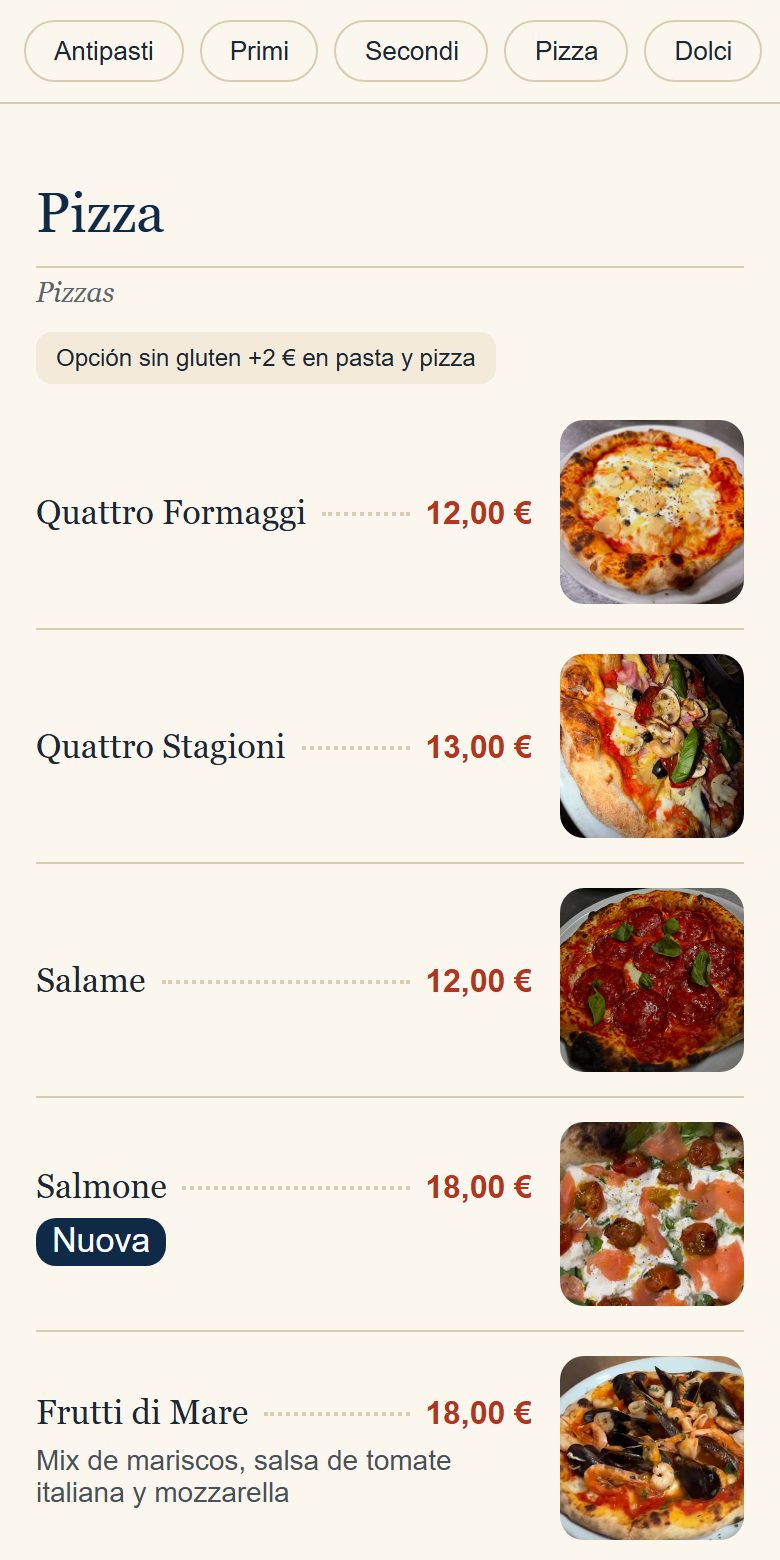Switch to the Secondi section

click(x=411, y=51)
